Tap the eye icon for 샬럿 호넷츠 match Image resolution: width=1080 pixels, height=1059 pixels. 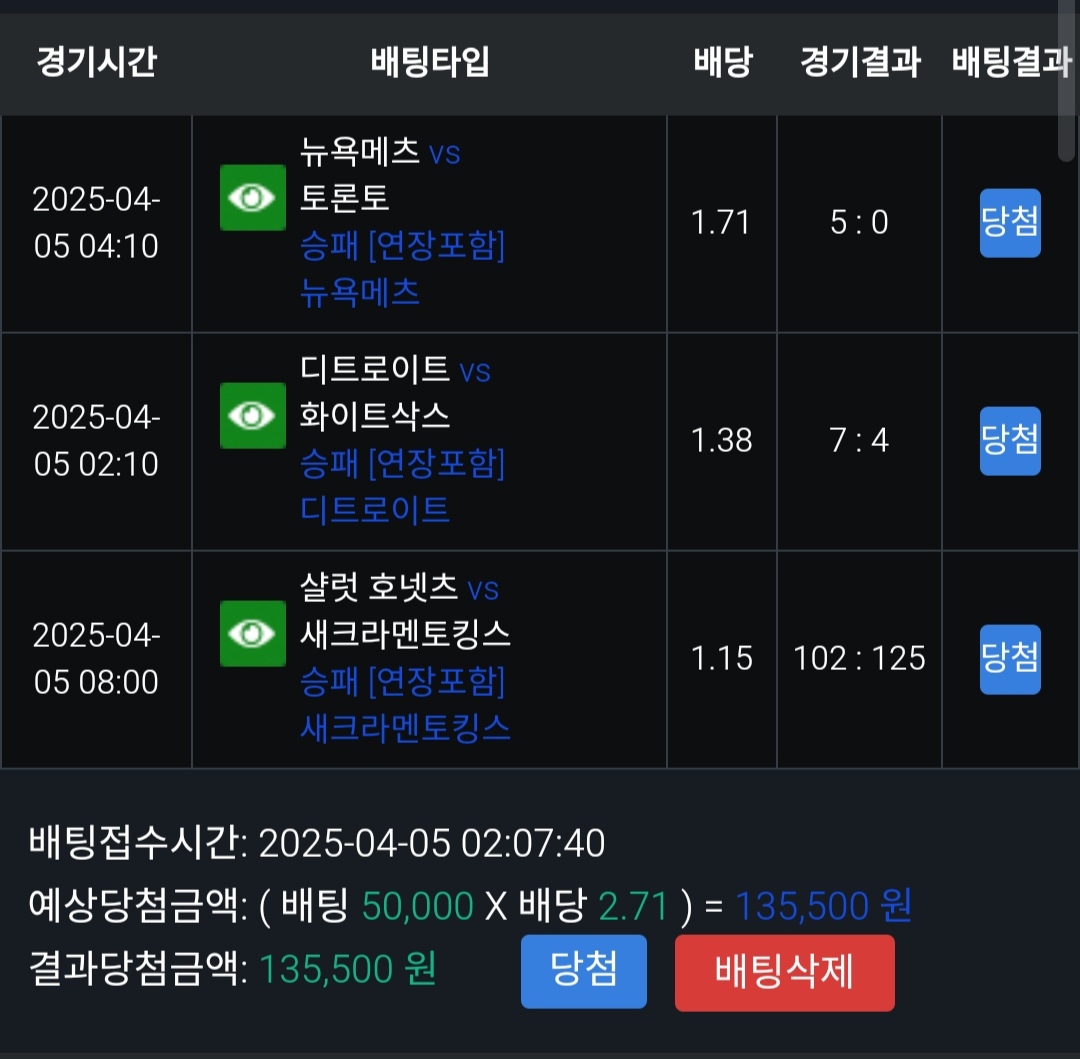tap(253, 634)
